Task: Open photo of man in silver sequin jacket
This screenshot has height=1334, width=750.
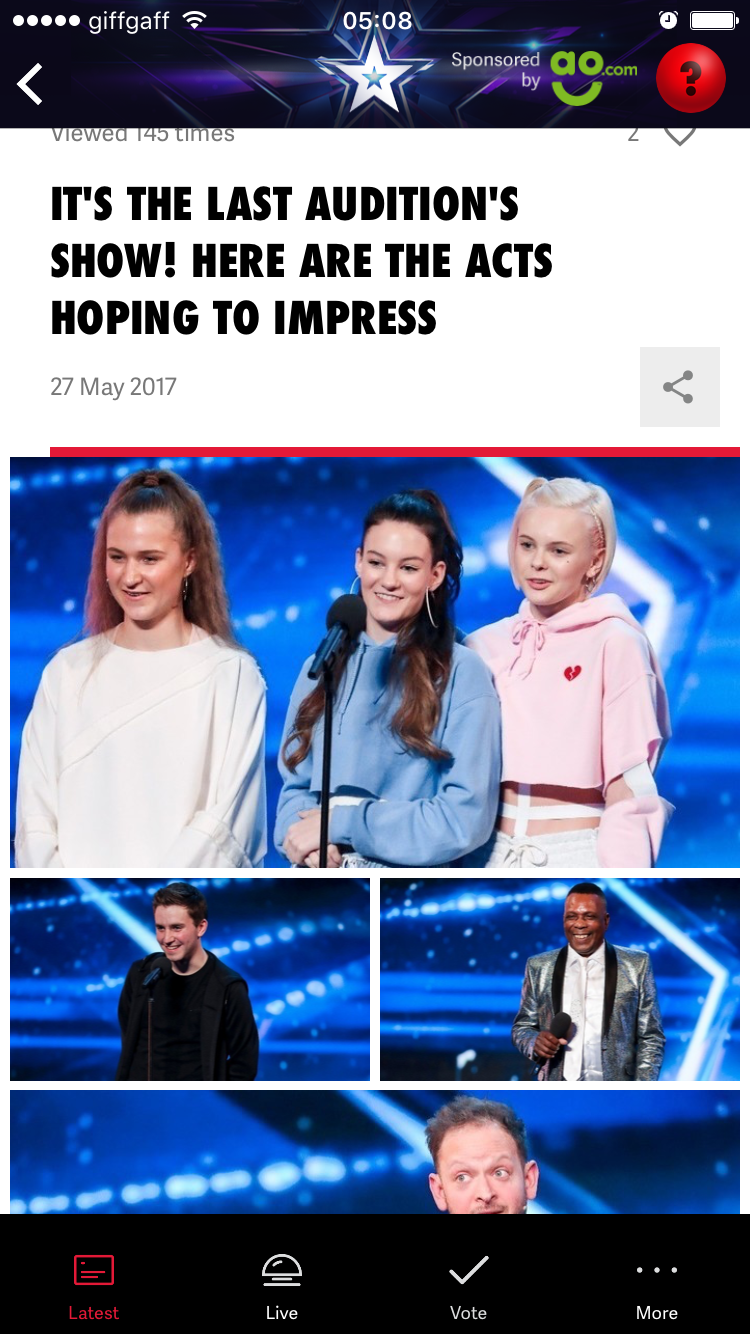Action: pos(560,979)
